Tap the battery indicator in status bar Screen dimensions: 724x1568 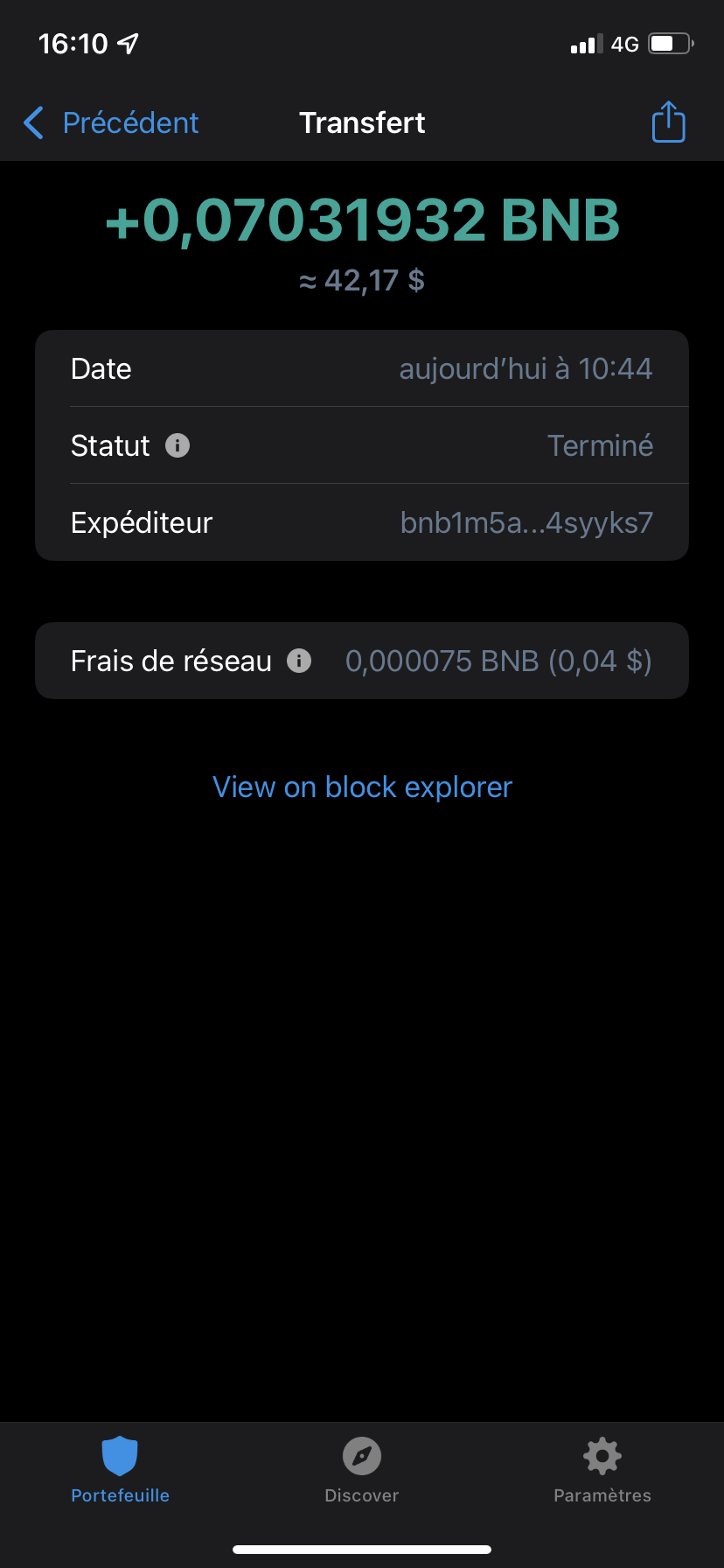pyautogui.click(x=668, y=42)
